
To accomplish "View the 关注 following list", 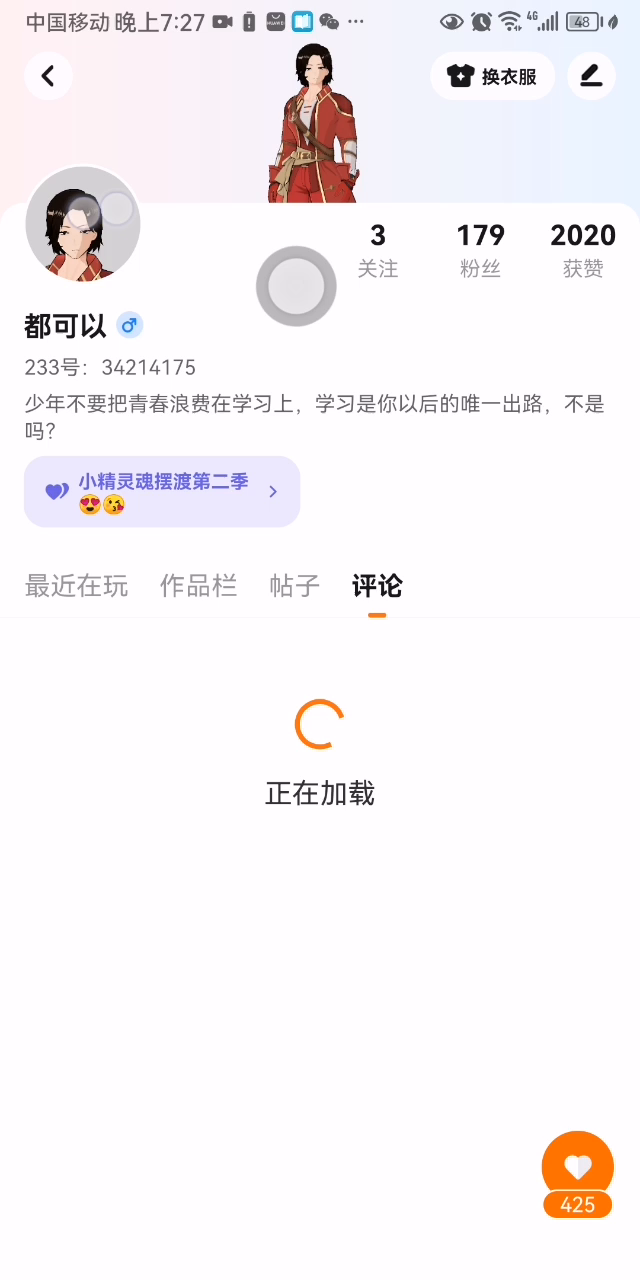I will pyautogui.click(x=378, y=250).
